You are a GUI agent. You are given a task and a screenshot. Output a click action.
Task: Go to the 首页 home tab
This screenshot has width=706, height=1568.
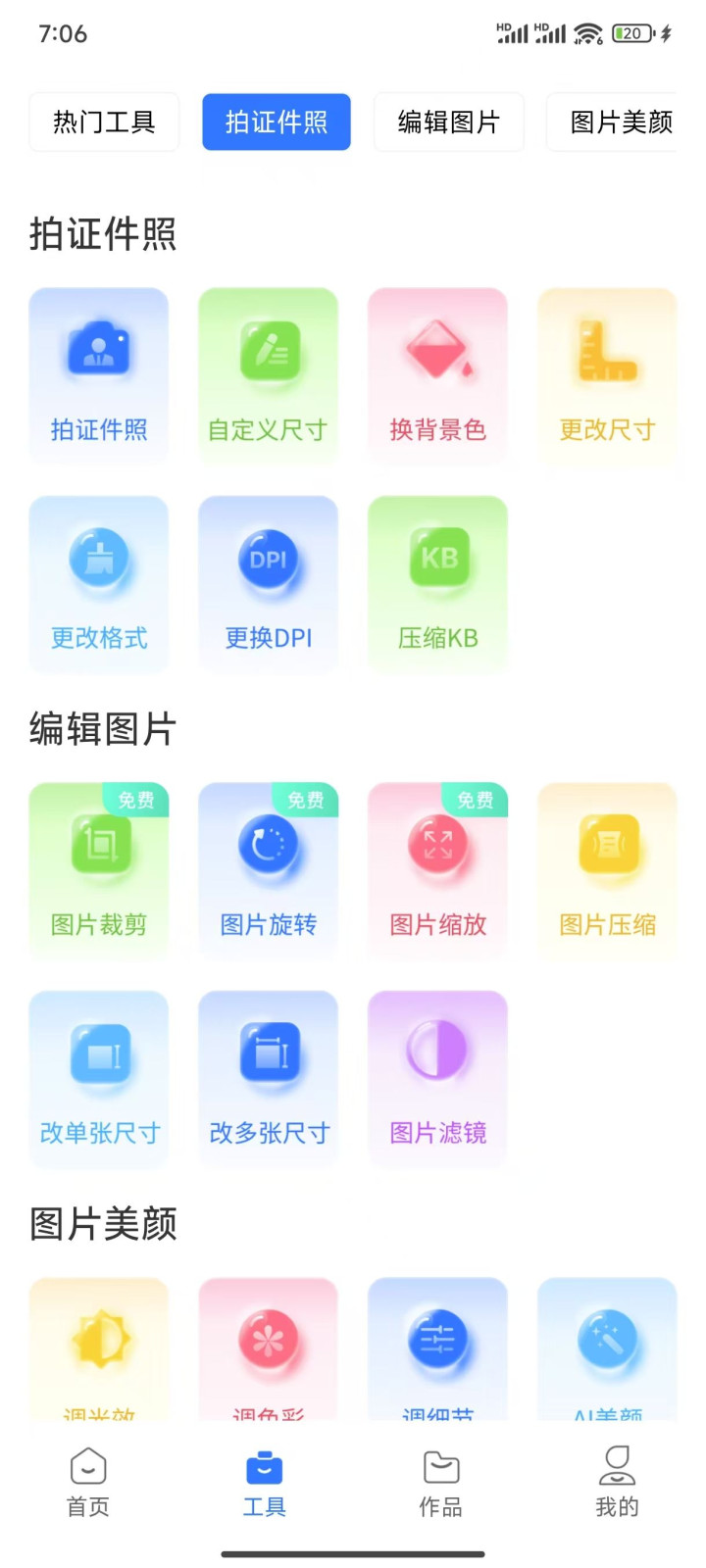[88, 1483]
